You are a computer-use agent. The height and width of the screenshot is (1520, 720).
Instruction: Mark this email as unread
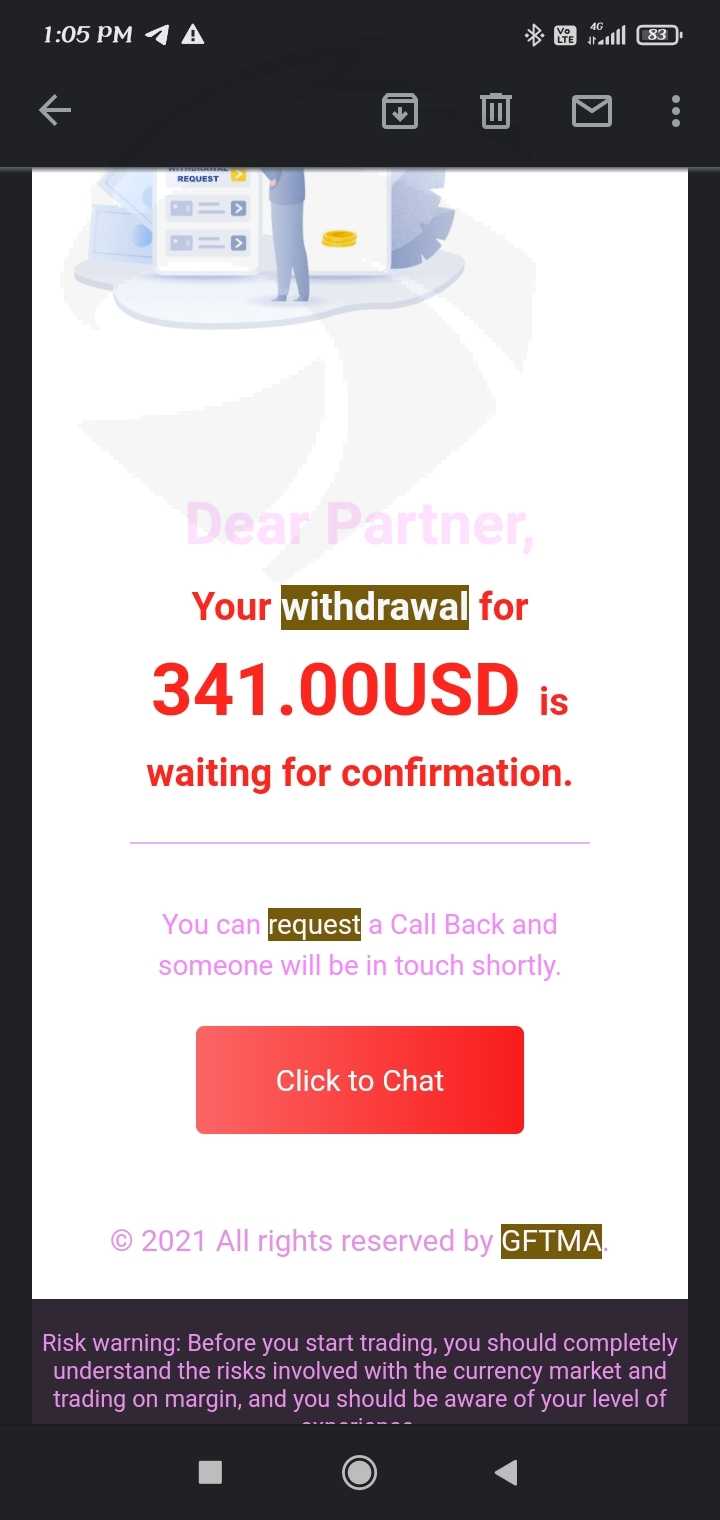coord(592,111)
